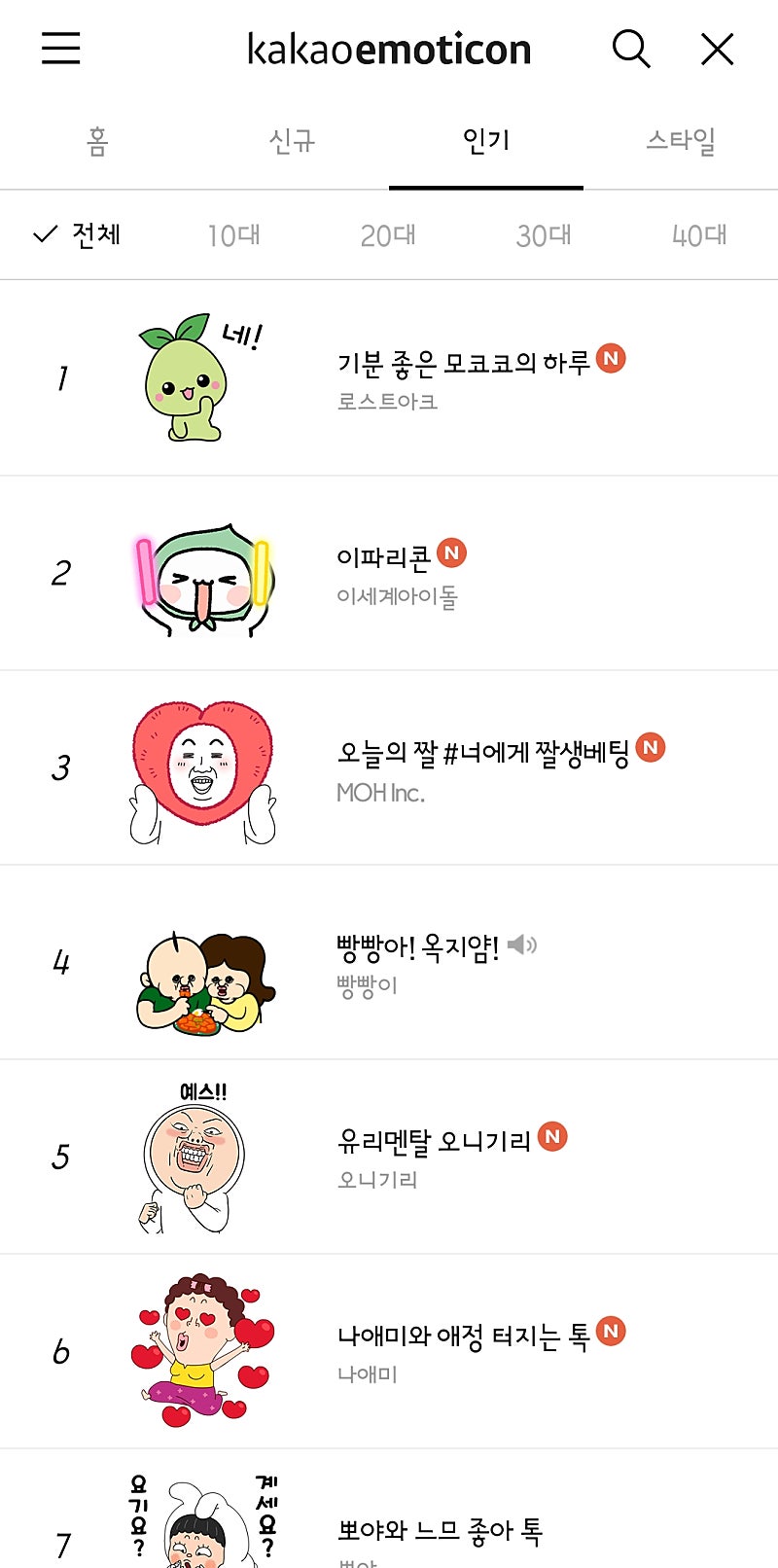The height and width of the screenshot is (1568, 778).
Task: Switch to the 스타일 tab
Action: (681, 142)
